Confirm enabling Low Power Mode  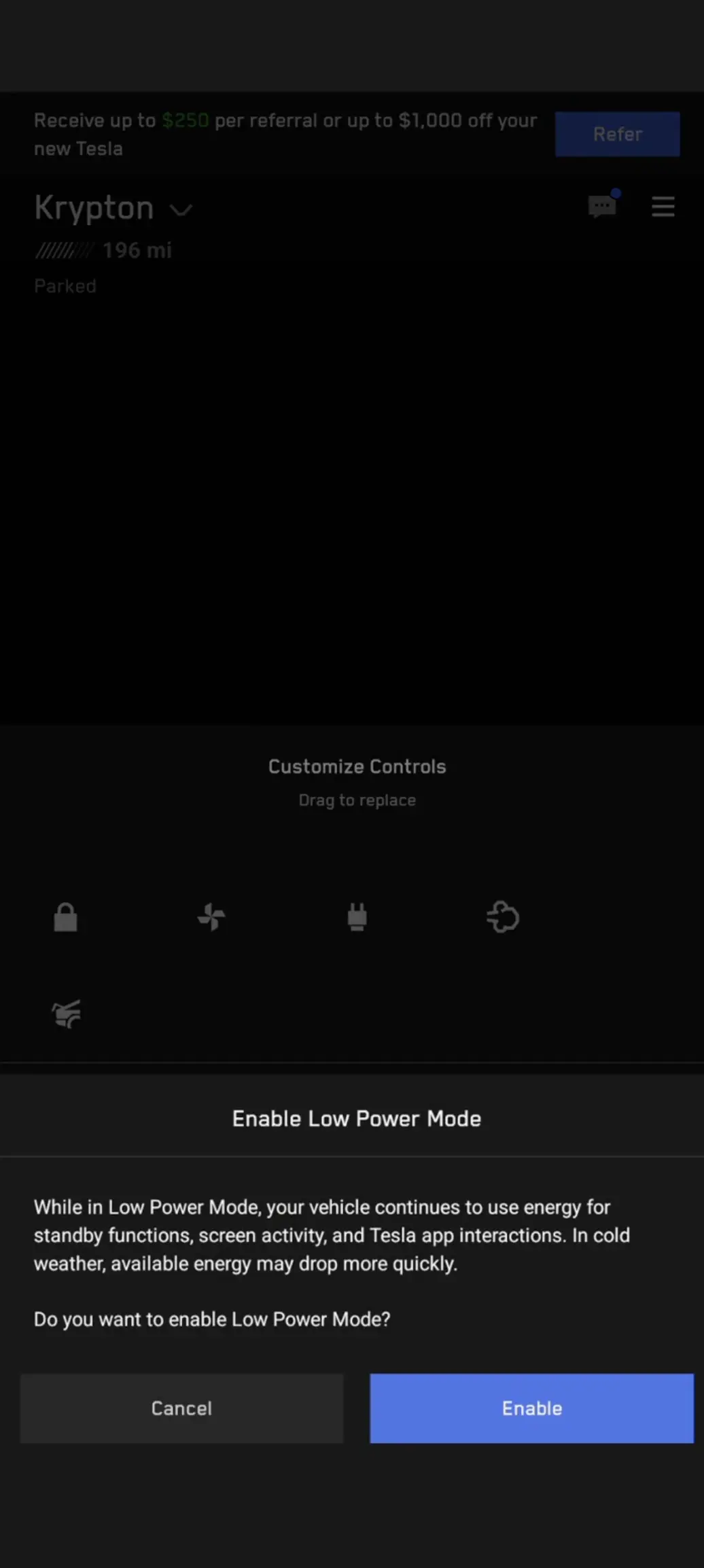tap(531, 1408)
